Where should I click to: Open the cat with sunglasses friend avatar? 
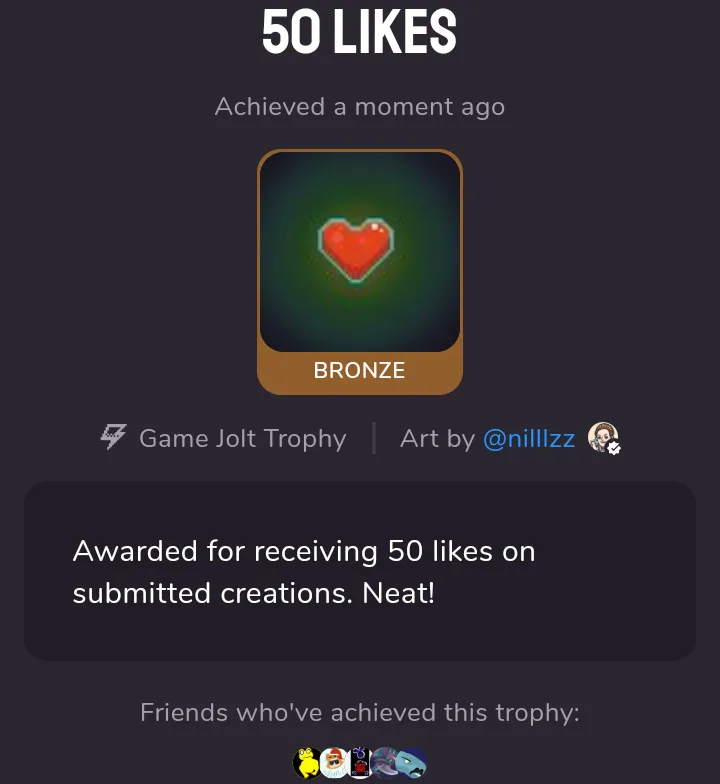[x=333, y=763]
